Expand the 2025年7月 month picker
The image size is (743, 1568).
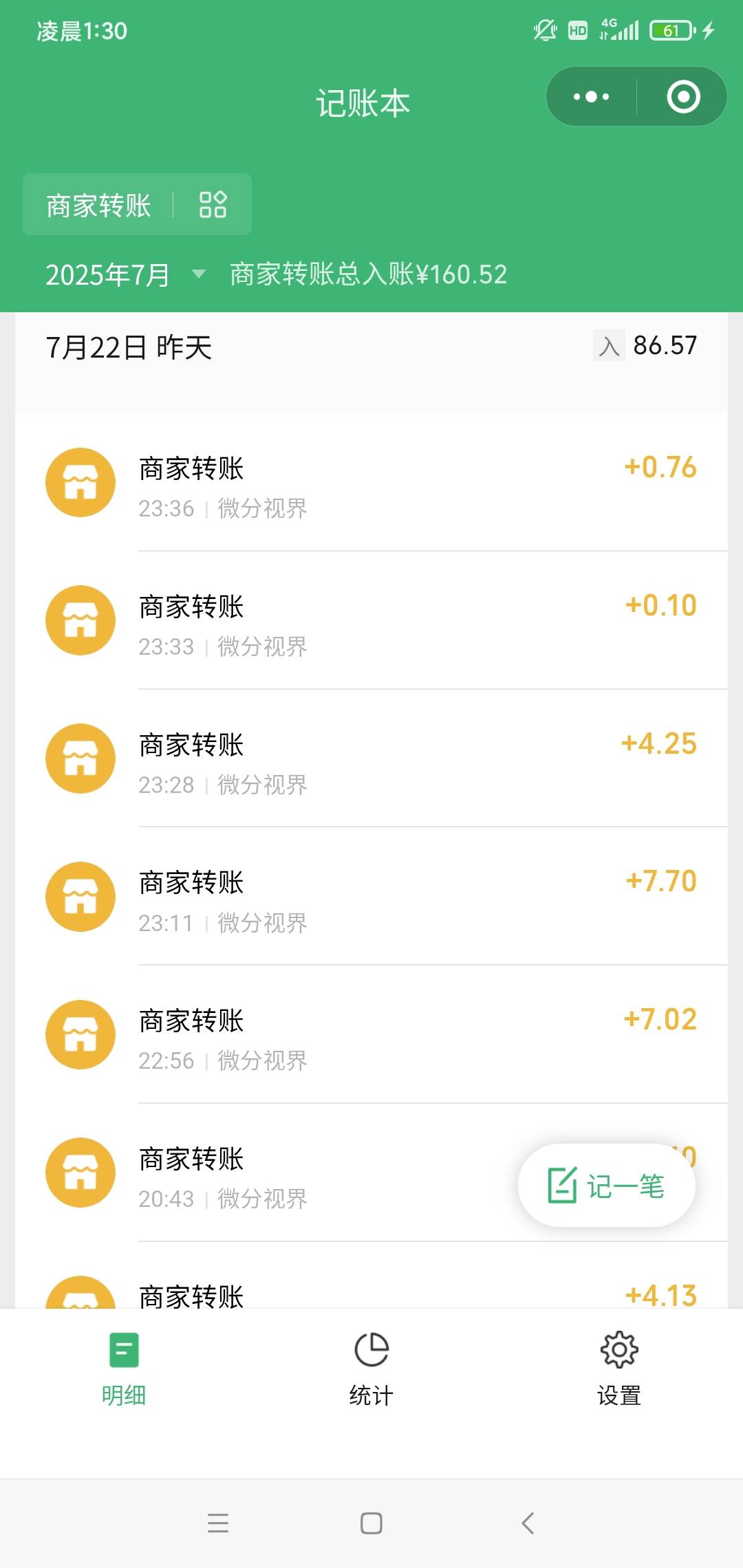(125, 274)
